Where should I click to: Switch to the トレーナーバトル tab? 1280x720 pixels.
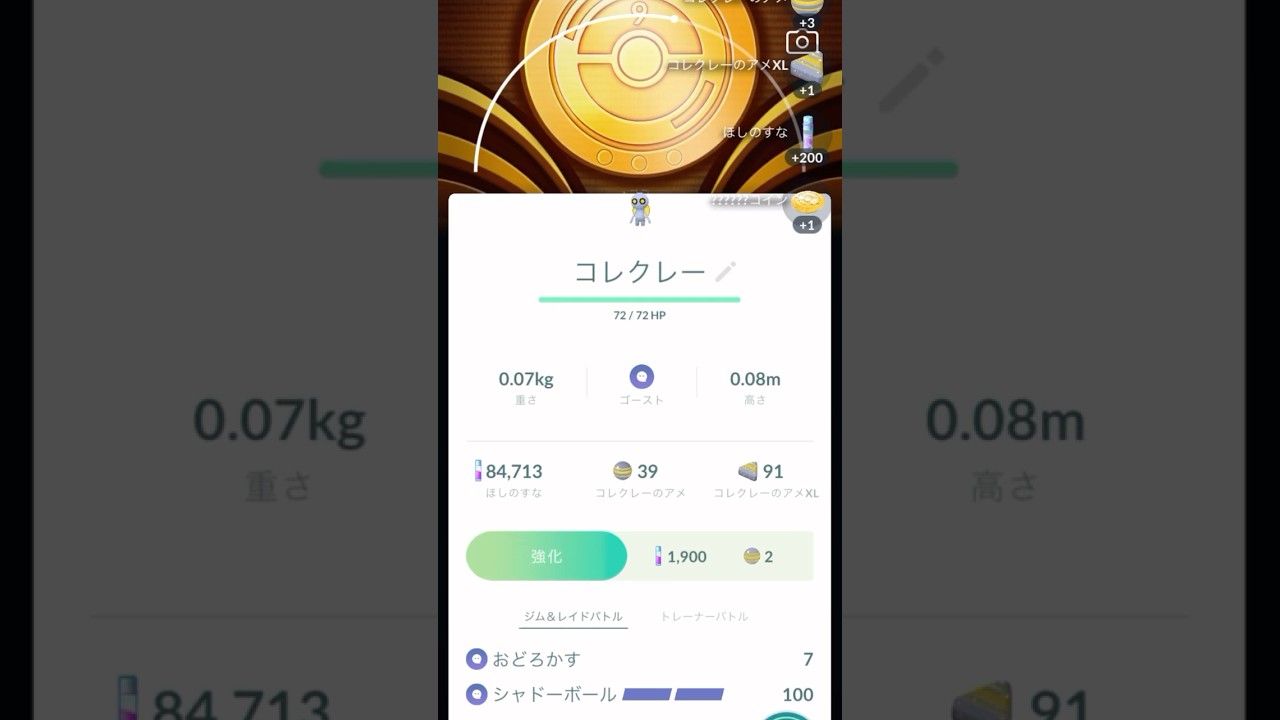coord(704,617)
